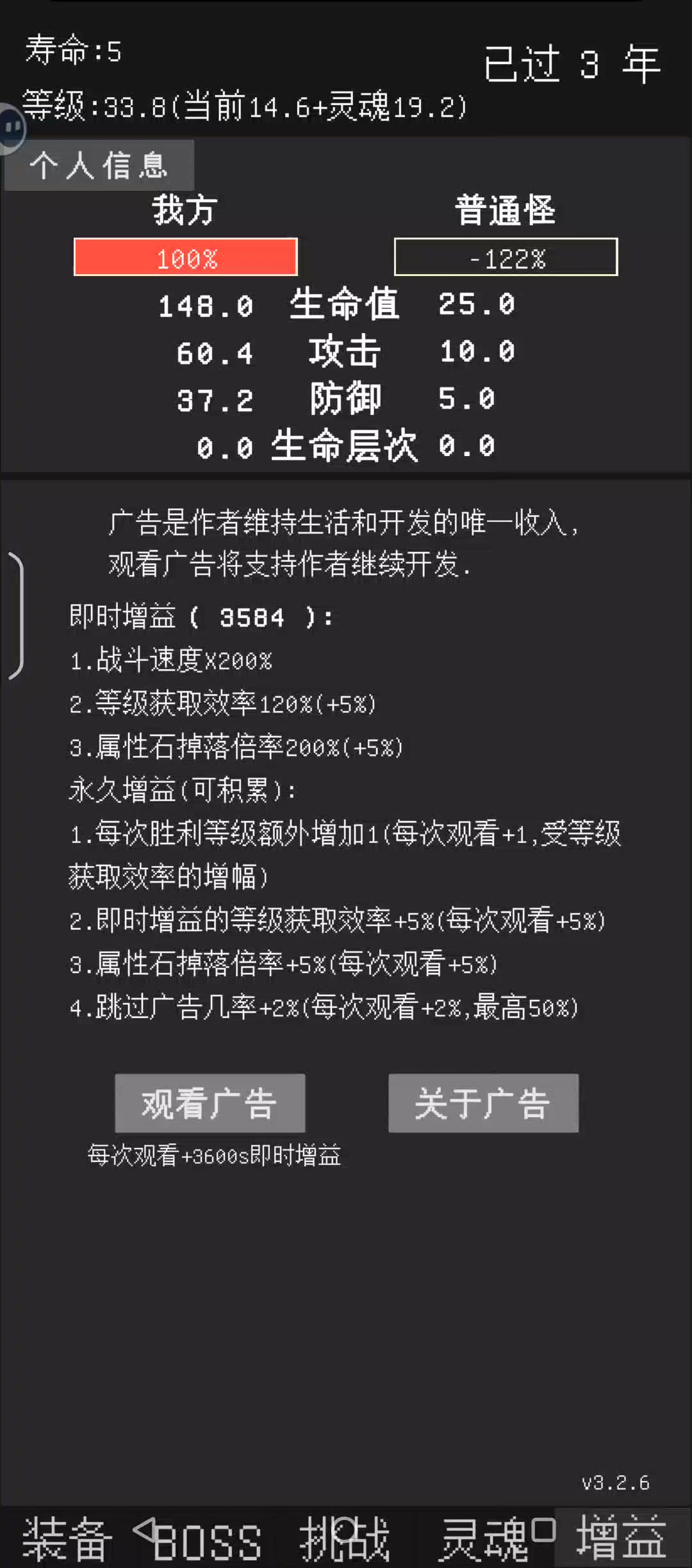The width and height of the screenshot is (692, 1568).
Task: Select the 增益 tab
Action: pyautogui.click(x=622, y=1537)
